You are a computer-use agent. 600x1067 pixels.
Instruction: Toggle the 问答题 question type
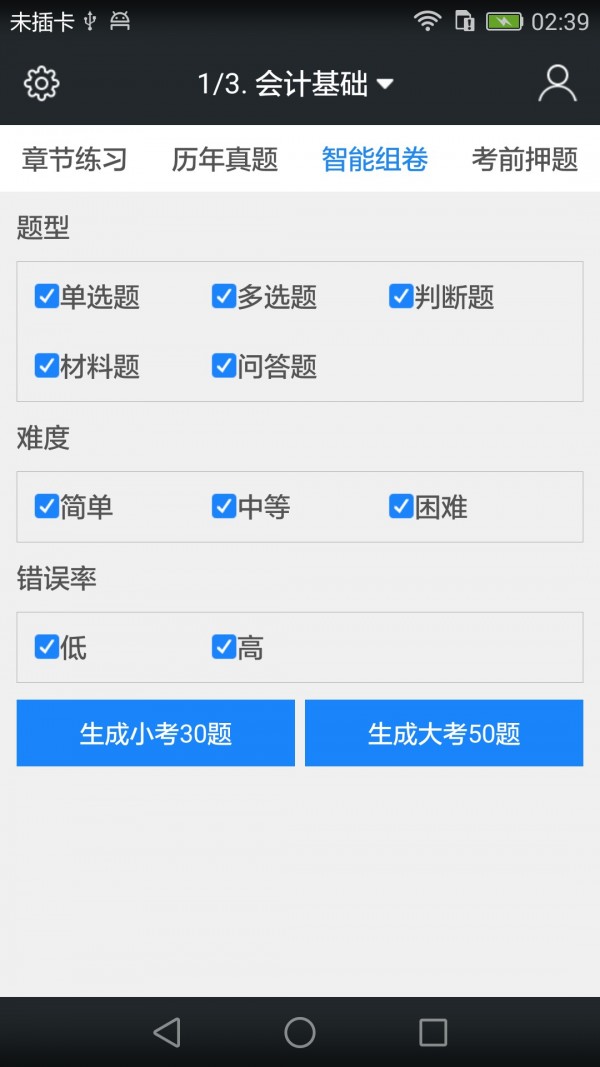coord(224,366)
